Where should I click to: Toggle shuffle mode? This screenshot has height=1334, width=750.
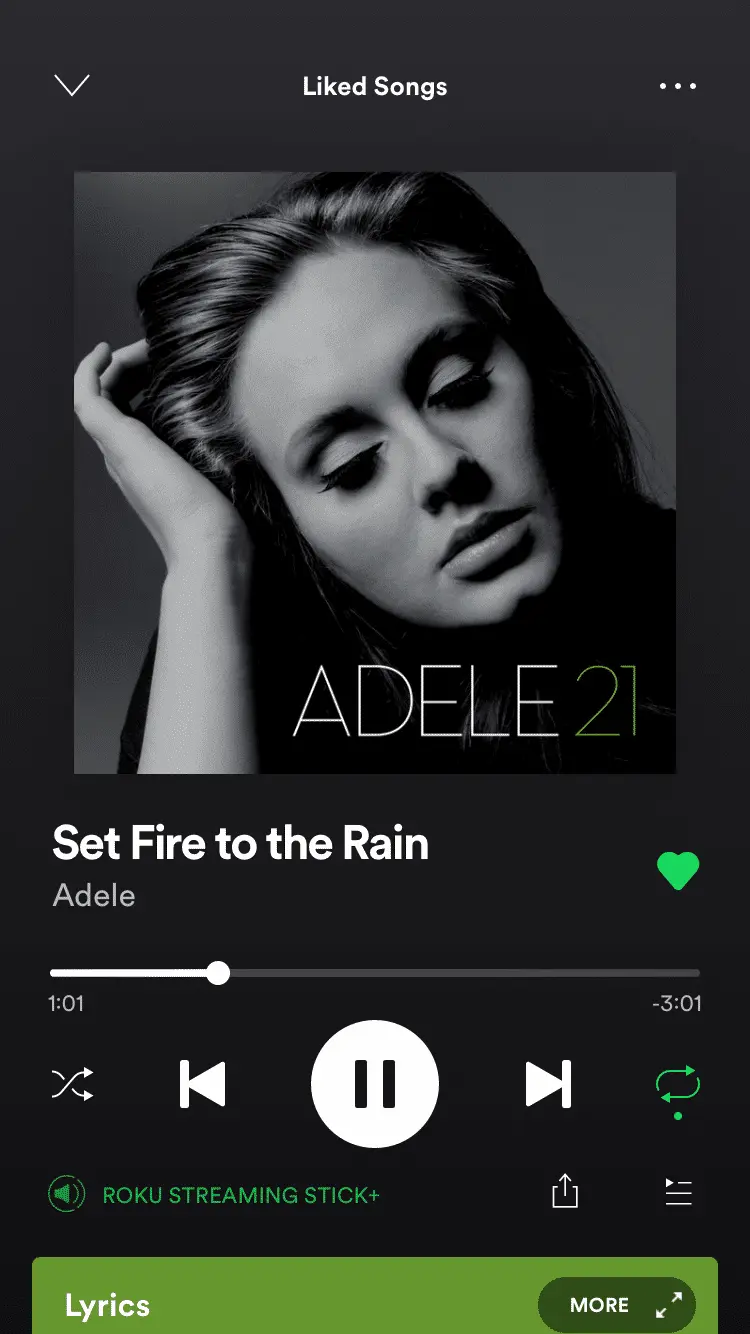[73, 1084]
